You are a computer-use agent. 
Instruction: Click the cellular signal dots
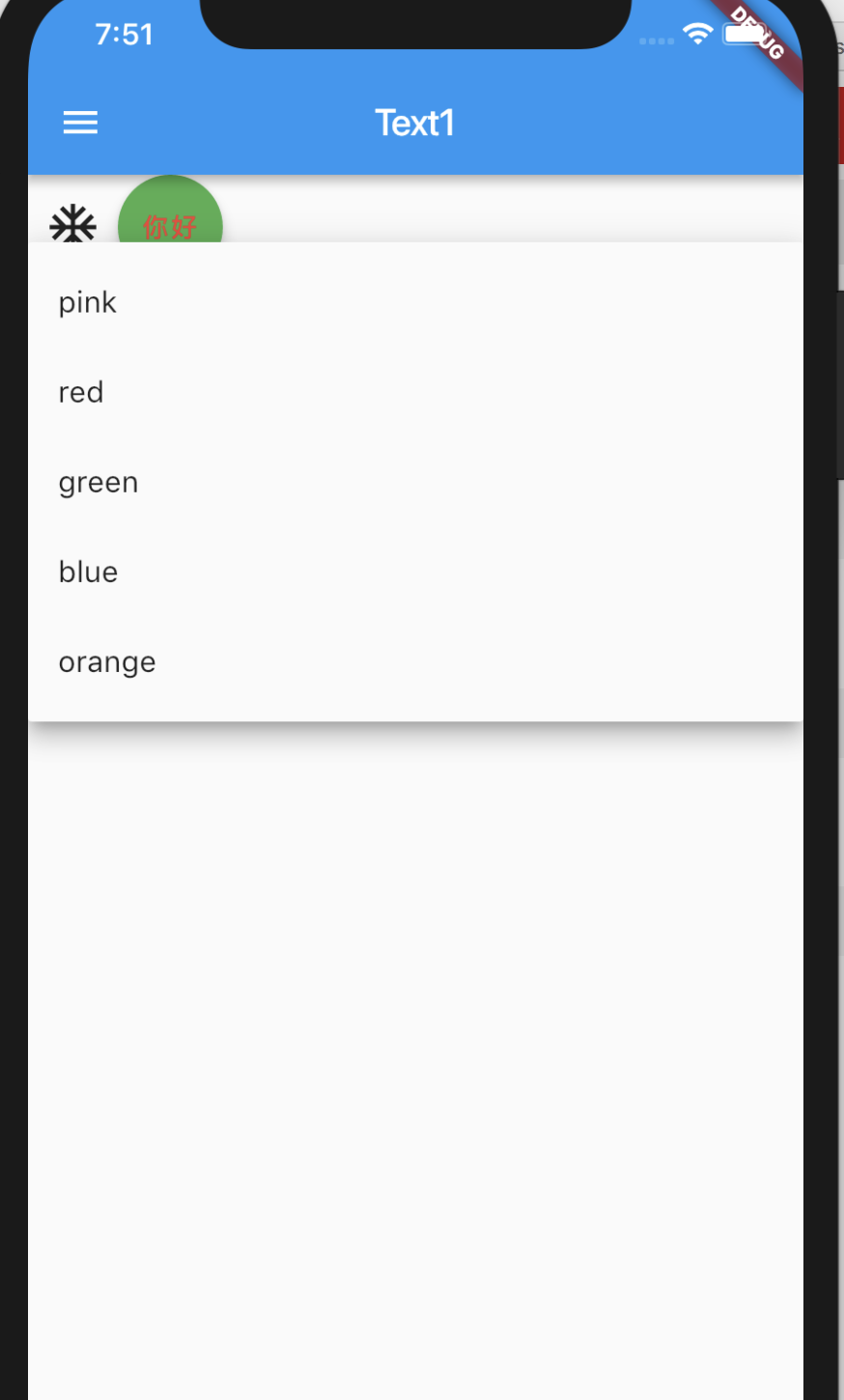(656, 41)
